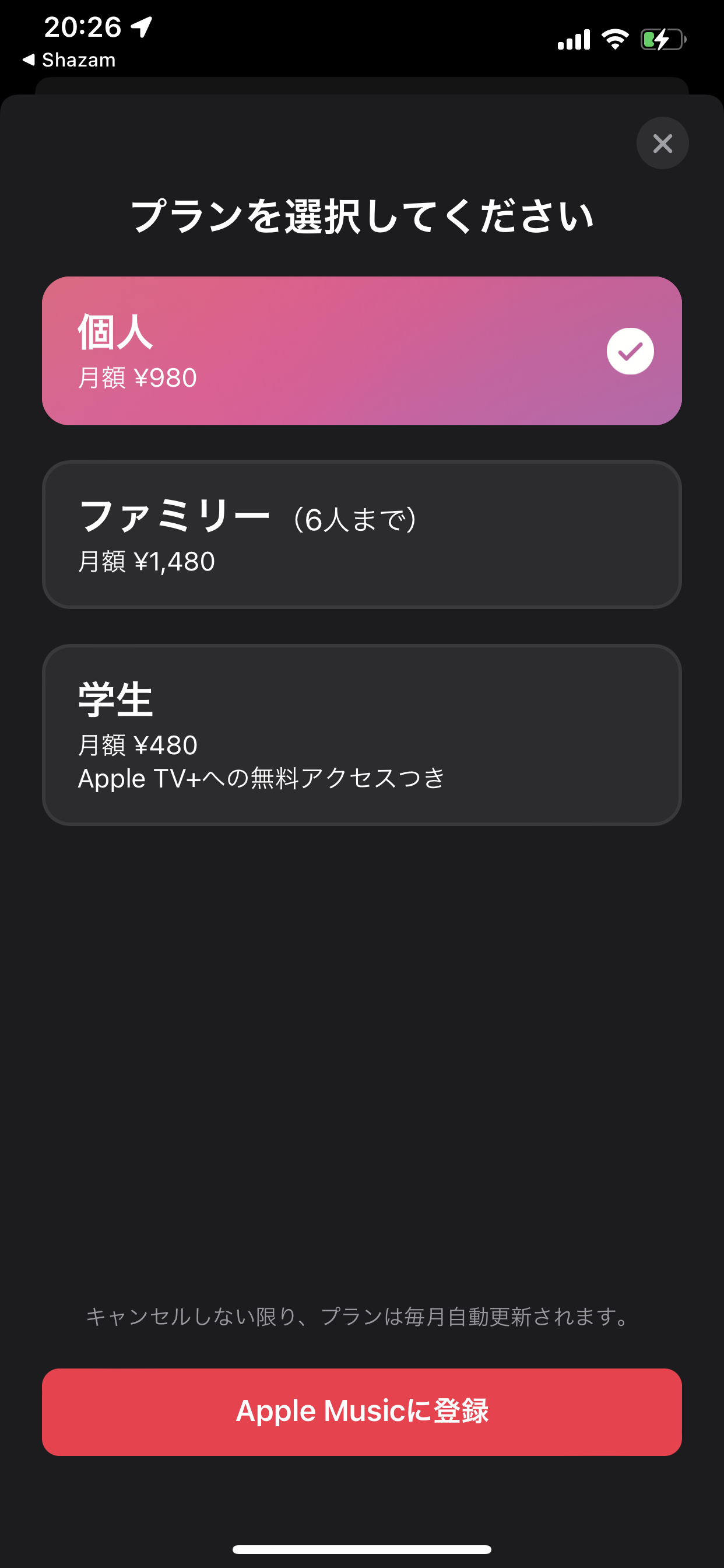The image size is (724, 1568).
Task: Pick the 学生 plan at ¥480
Action: pyautogui.click(x=361, y=734)
